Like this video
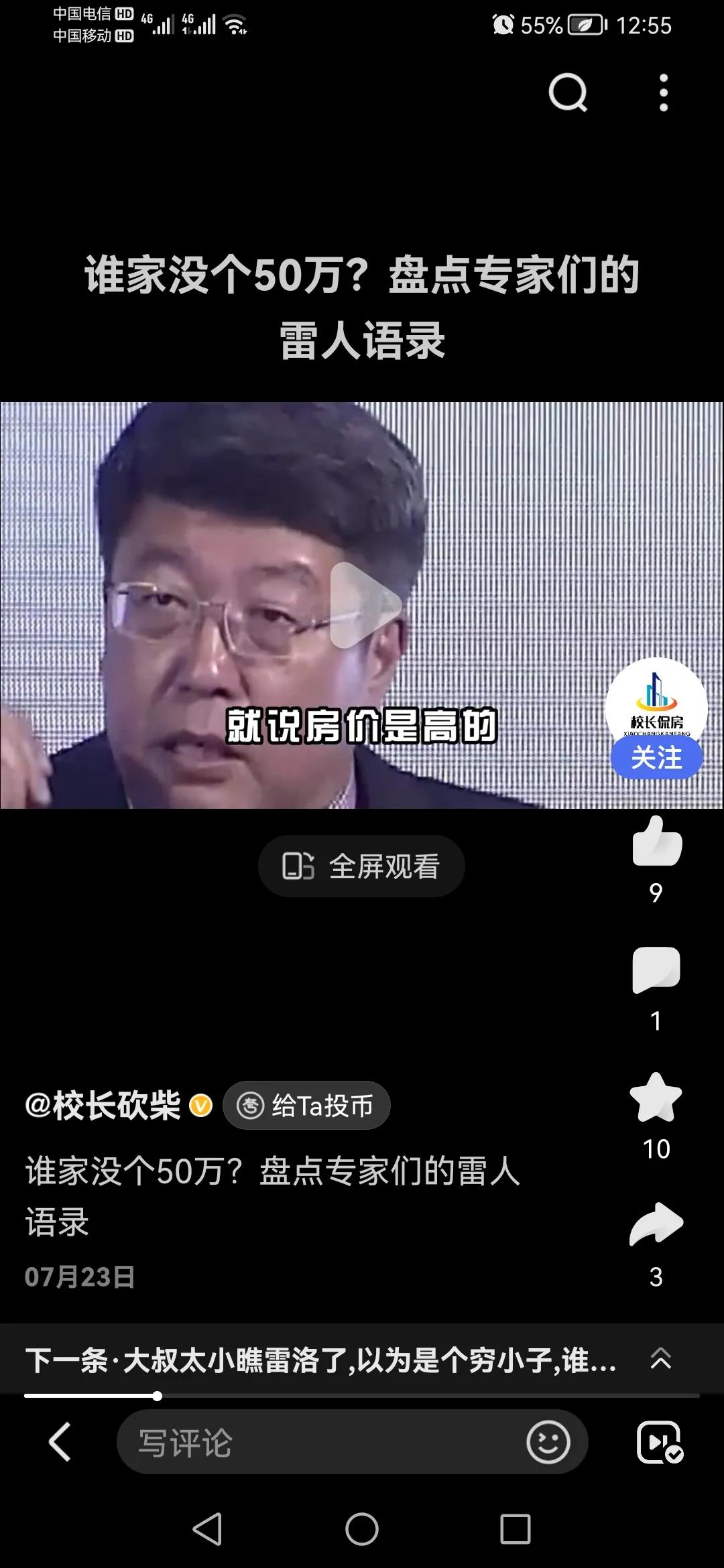The image size is (724, 1568). [657, 841]
